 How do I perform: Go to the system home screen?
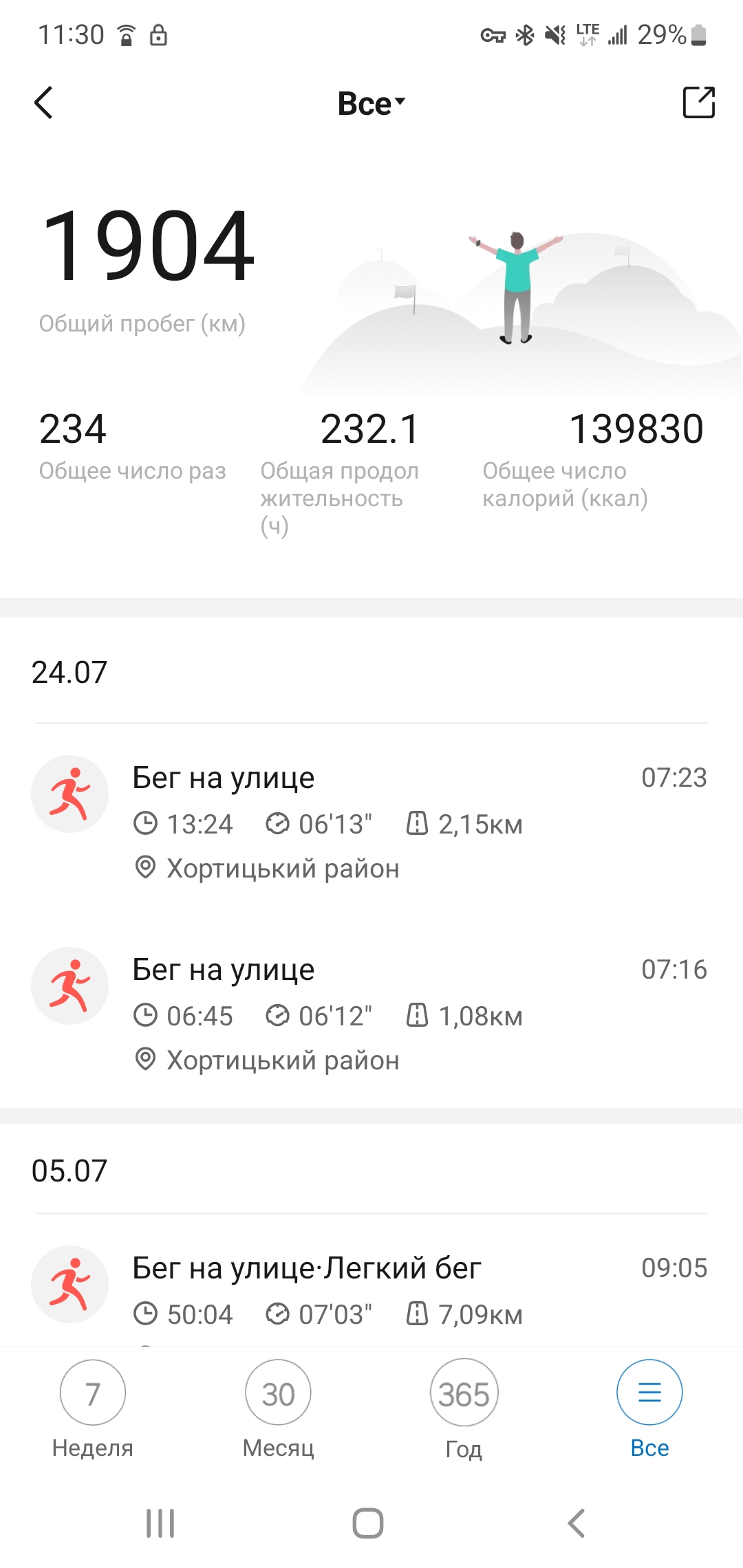click(x=368, y=1523)
